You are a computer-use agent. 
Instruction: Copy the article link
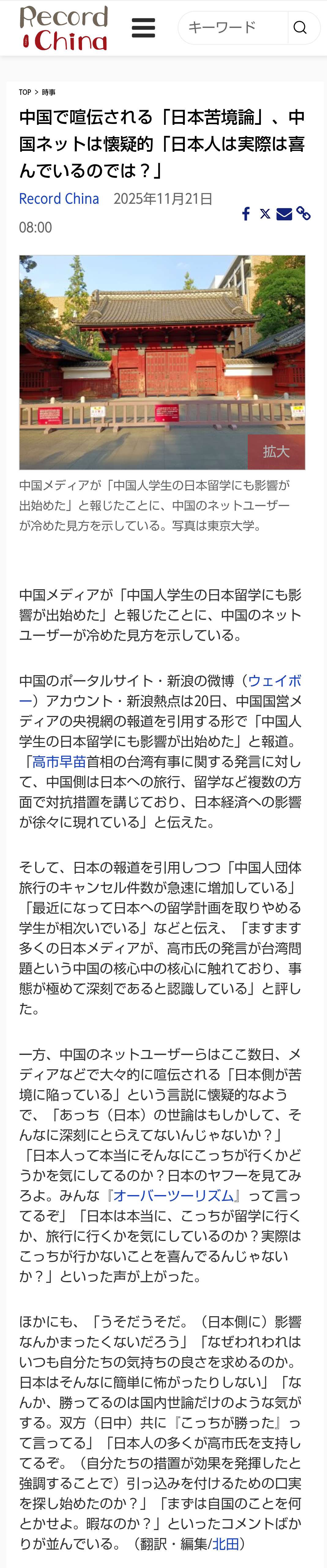click(x=303, y=214)
